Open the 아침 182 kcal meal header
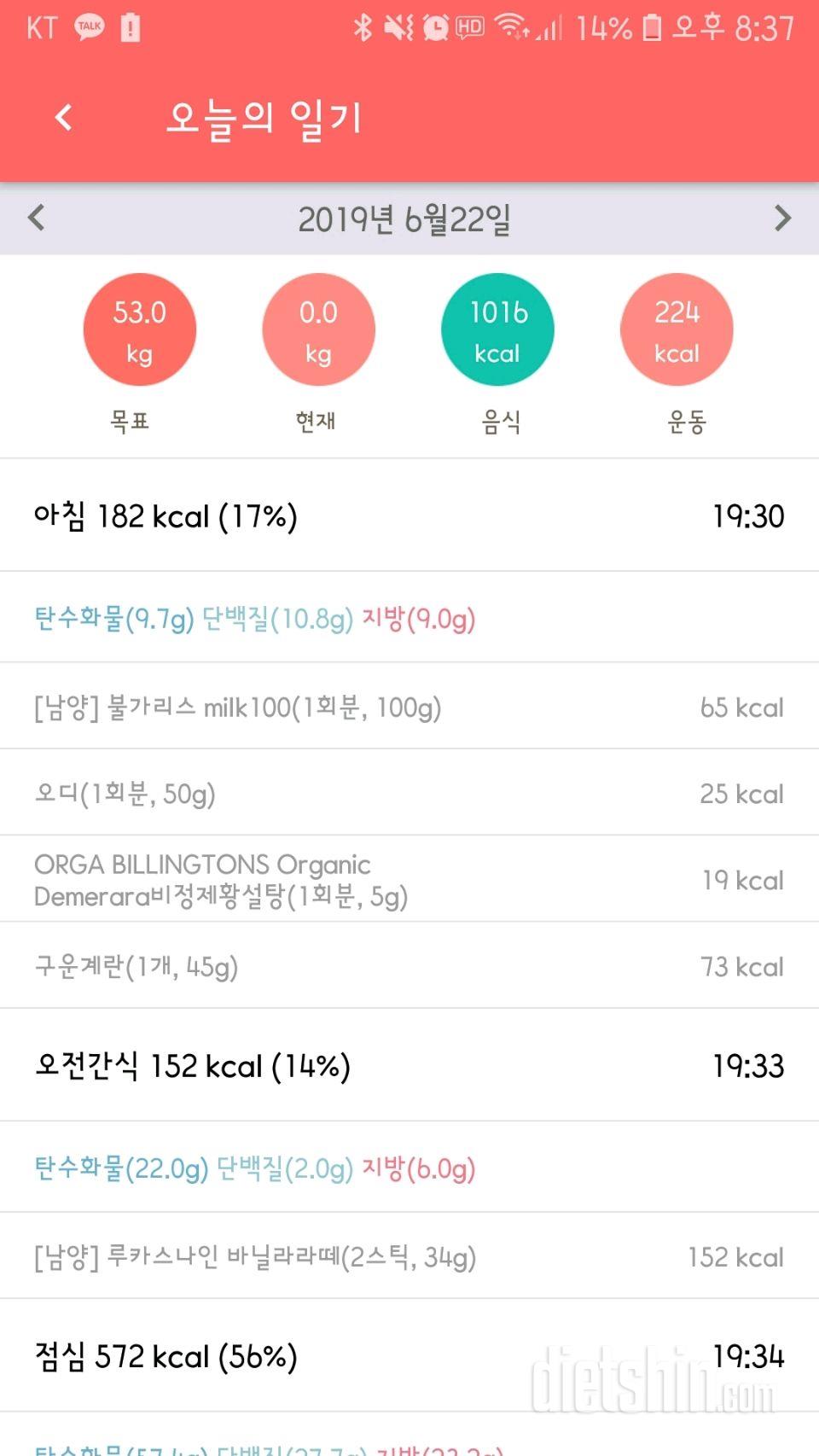This screenshot has height=1456, width=819. tap(409, 515)
